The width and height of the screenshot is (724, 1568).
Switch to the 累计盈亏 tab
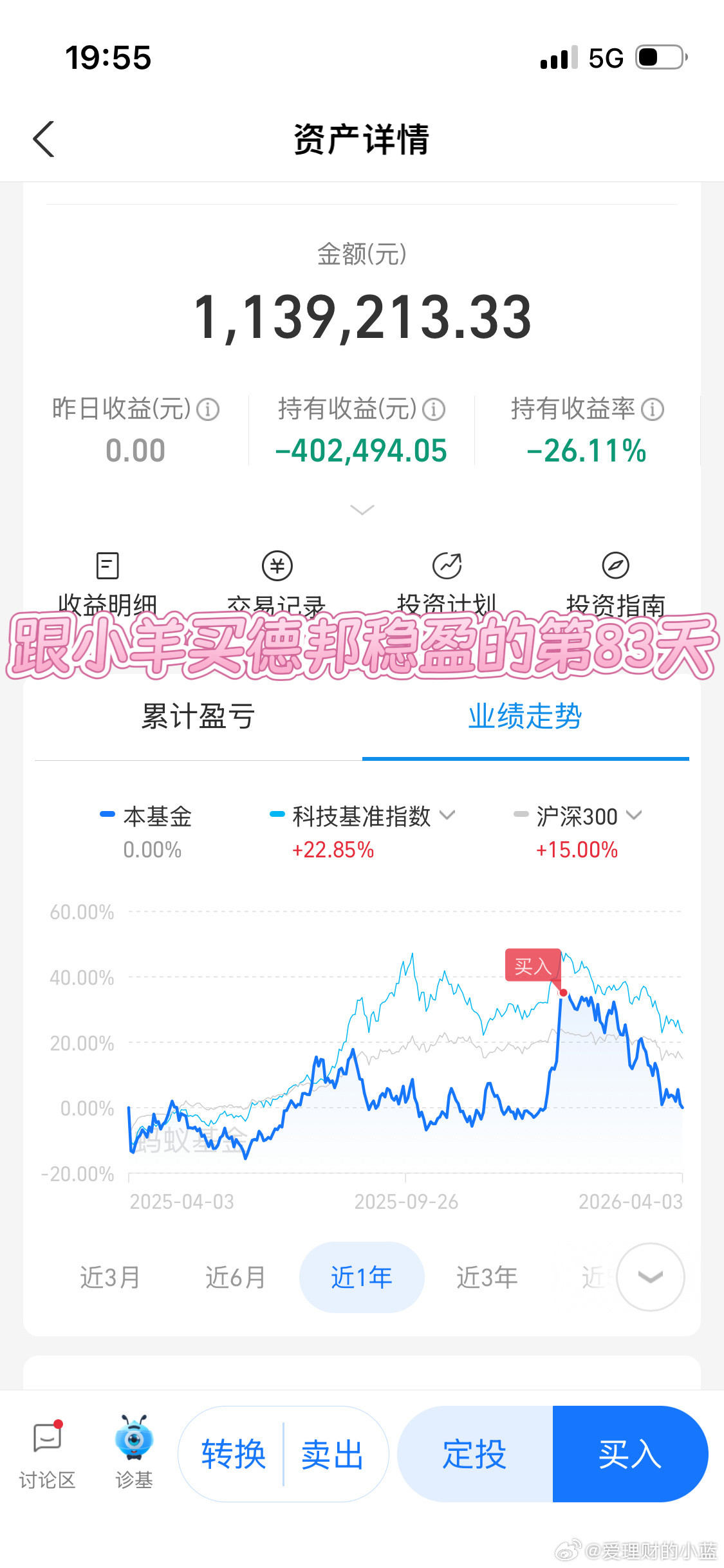(197, 716)
